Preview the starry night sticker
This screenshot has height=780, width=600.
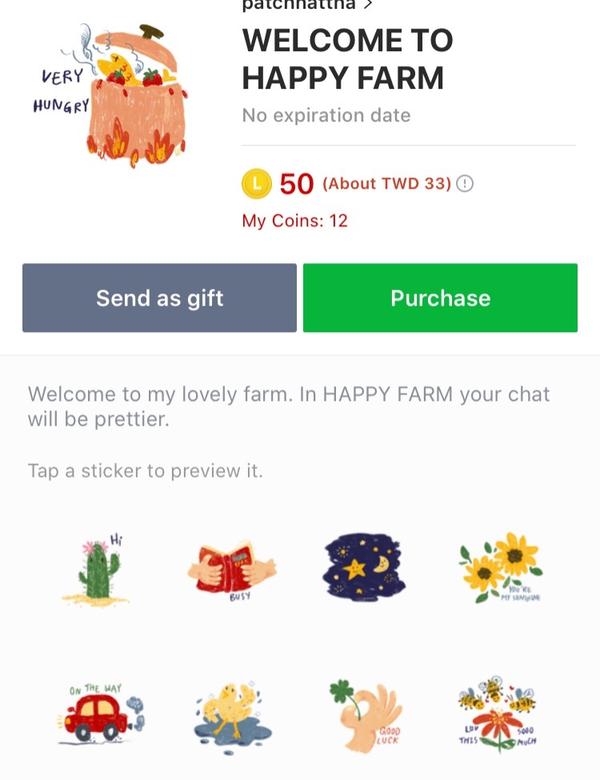[x=364, y=570]
